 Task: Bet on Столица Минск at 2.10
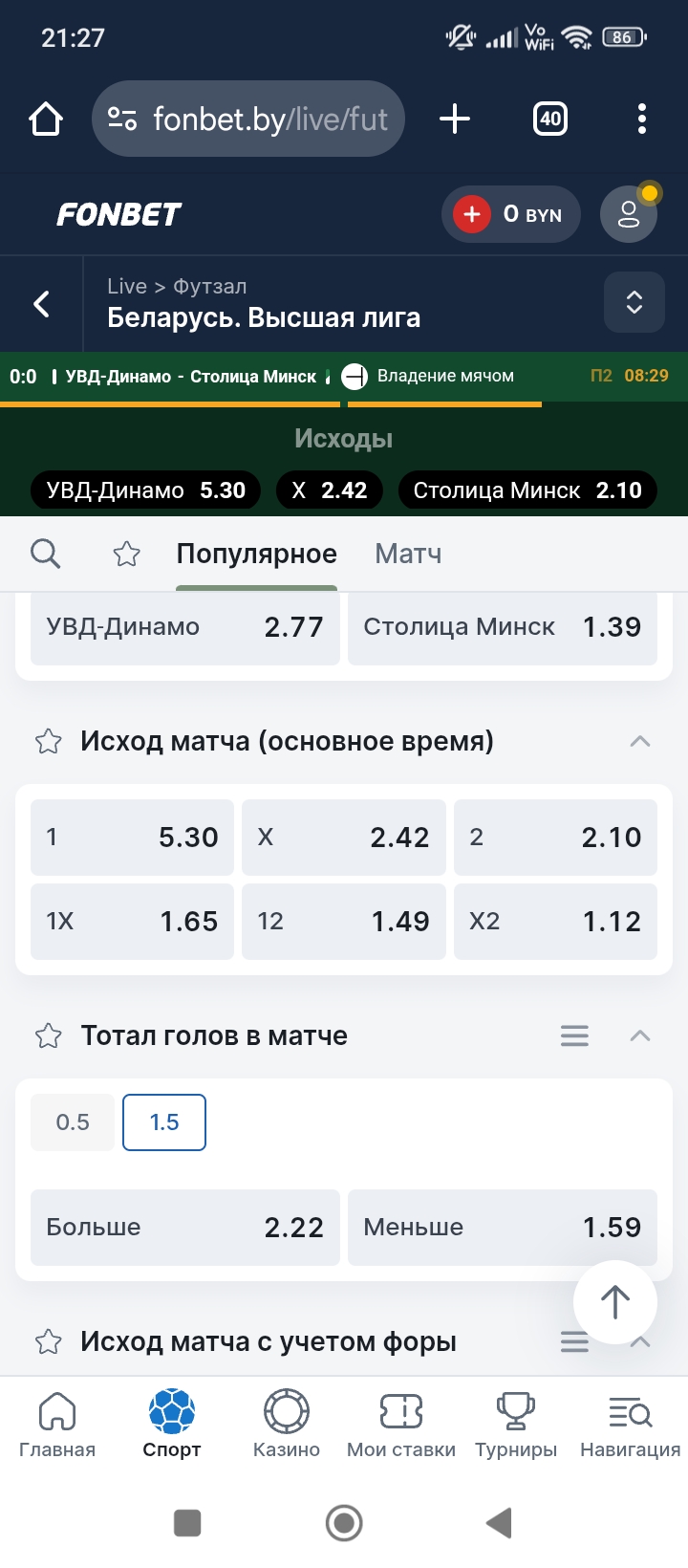[x=527, y=490]
